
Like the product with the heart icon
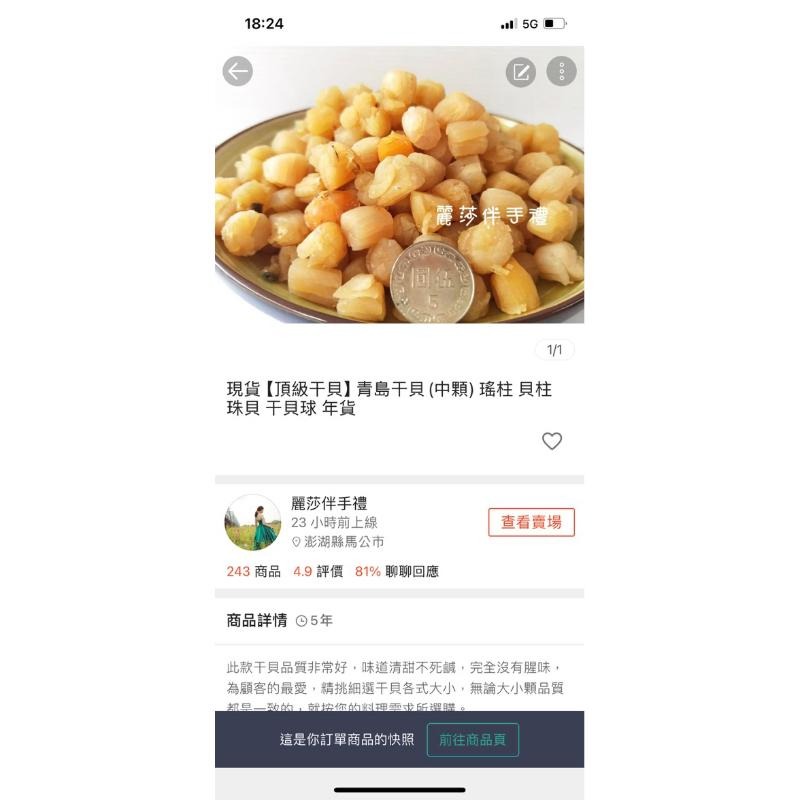coord(552,441)
